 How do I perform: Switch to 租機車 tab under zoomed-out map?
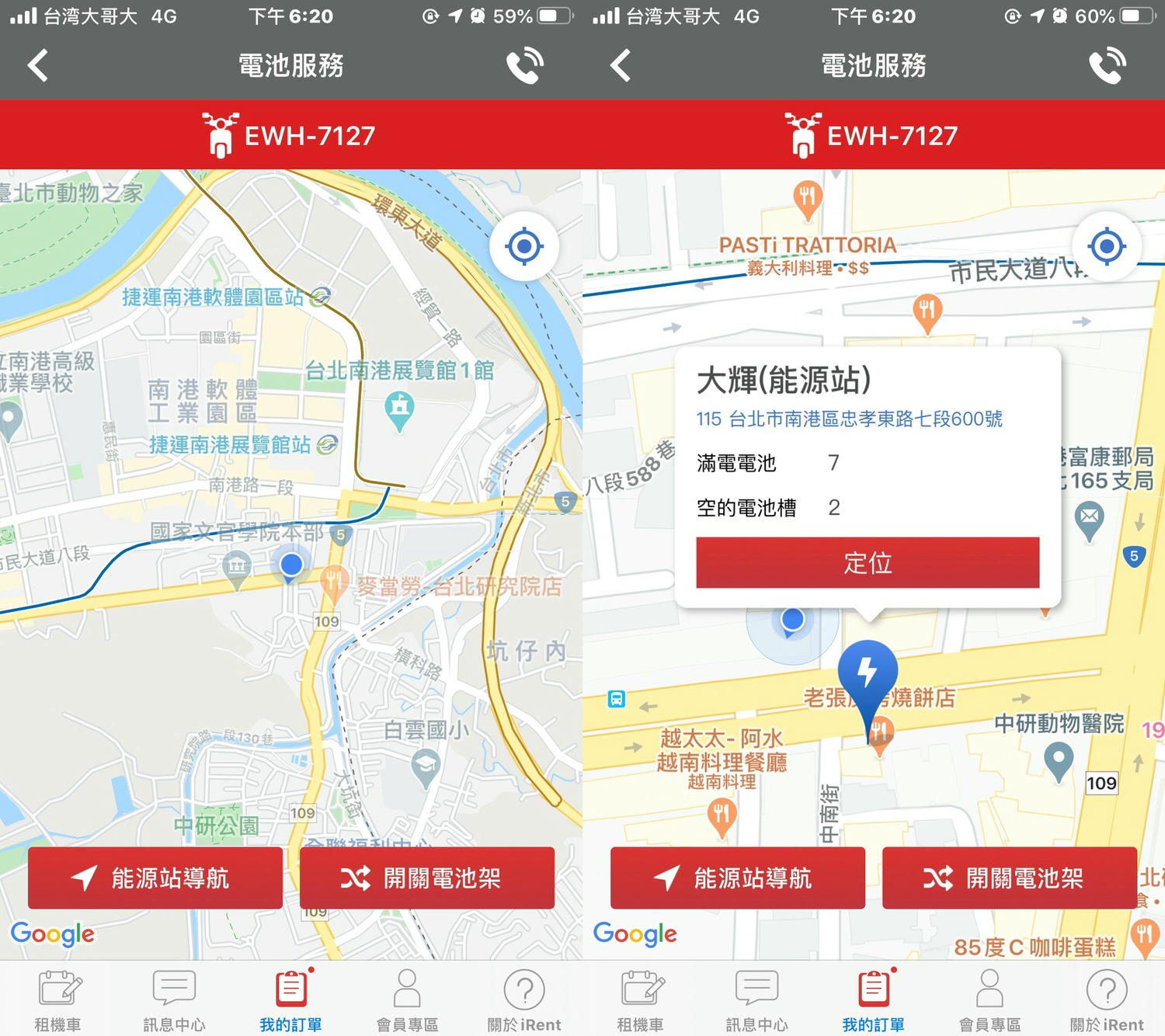[x=58, y=1001]
